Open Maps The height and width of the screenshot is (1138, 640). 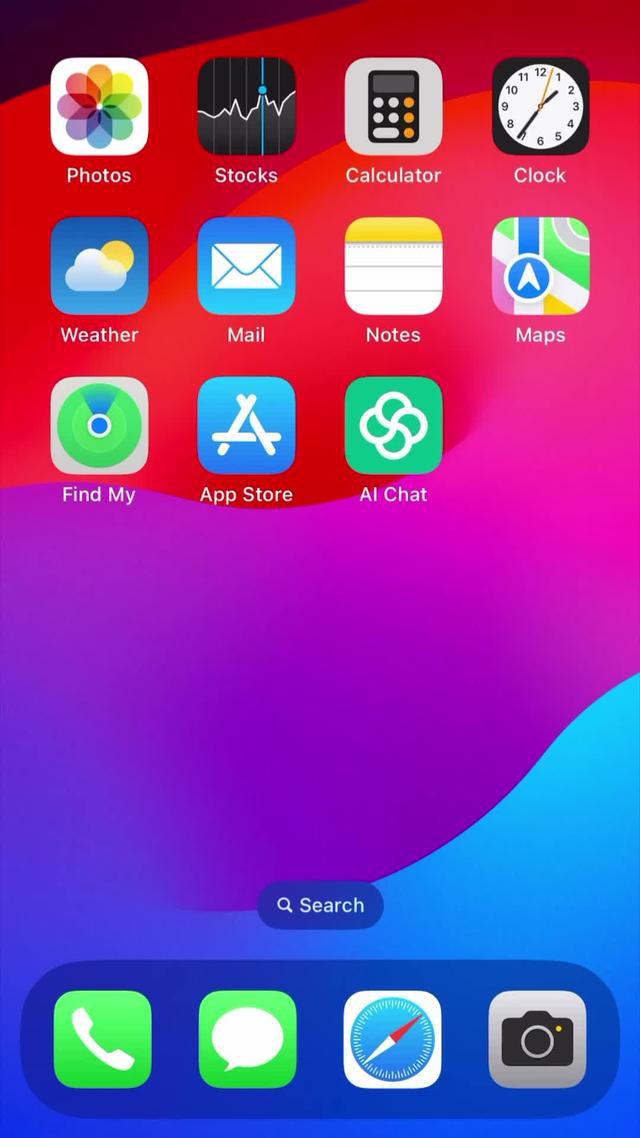click(x=540, y=266)
